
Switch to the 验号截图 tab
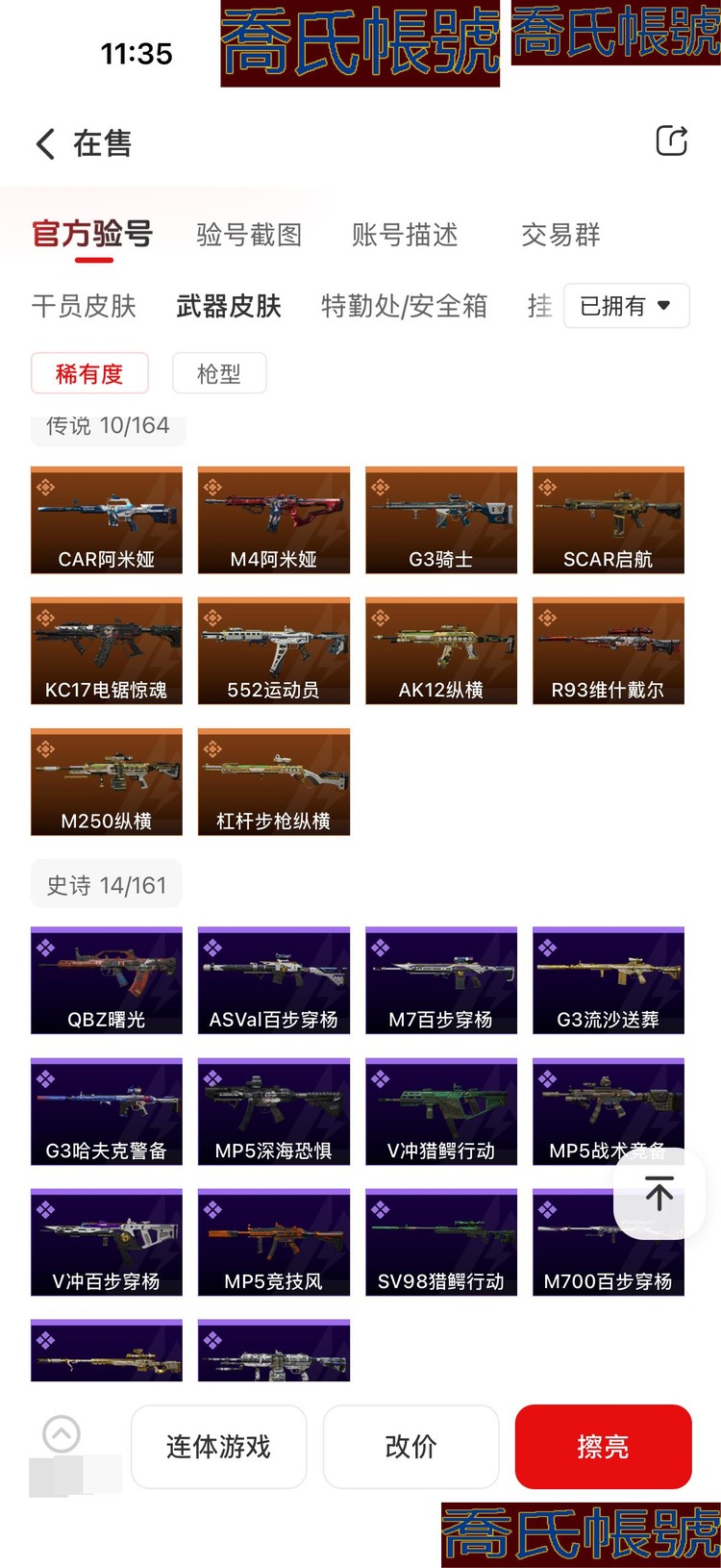point(248,234)
